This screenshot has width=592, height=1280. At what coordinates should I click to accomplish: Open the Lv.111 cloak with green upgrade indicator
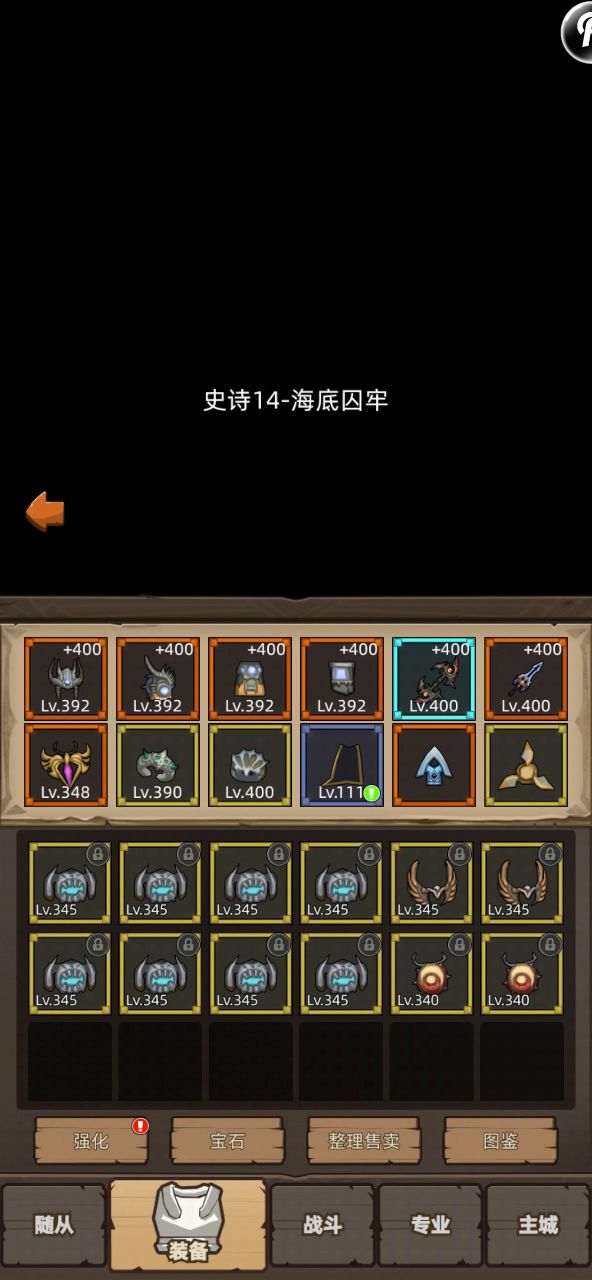[x=342, y=765]
